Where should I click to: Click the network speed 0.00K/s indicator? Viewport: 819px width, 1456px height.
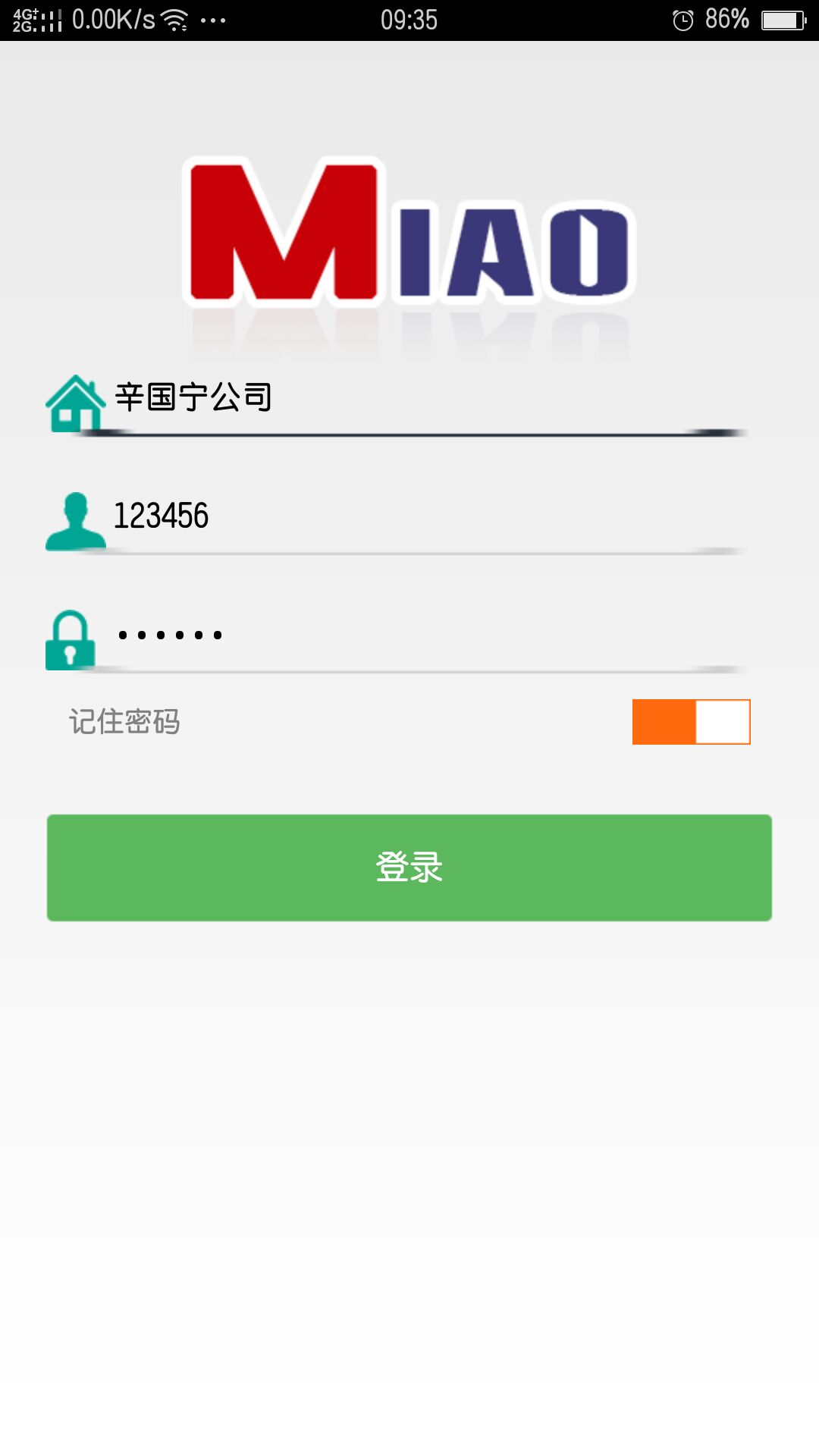[x=114, y=19]
